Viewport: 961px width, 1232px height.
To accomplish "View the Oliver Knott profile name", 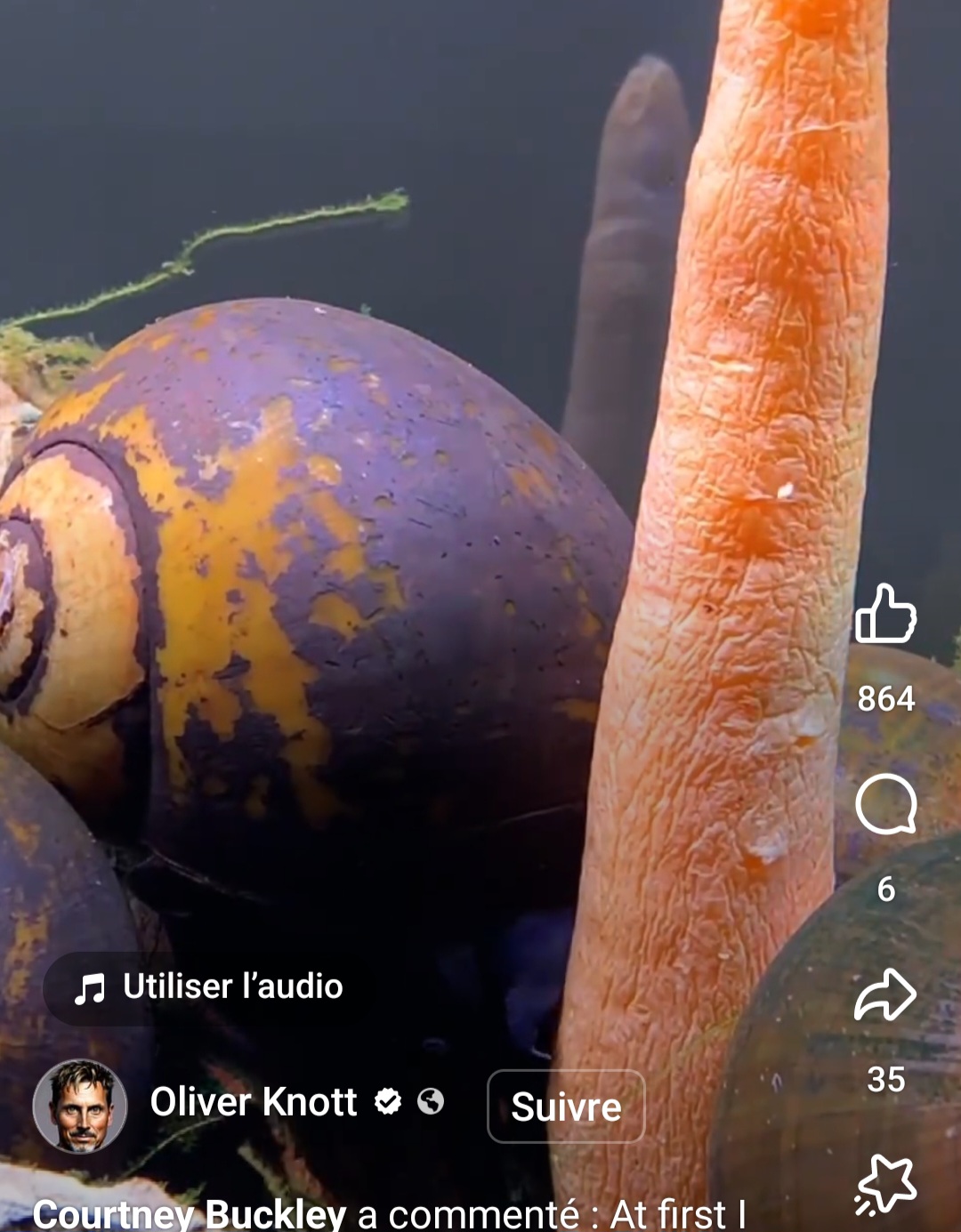I will tap(254, 1103).
